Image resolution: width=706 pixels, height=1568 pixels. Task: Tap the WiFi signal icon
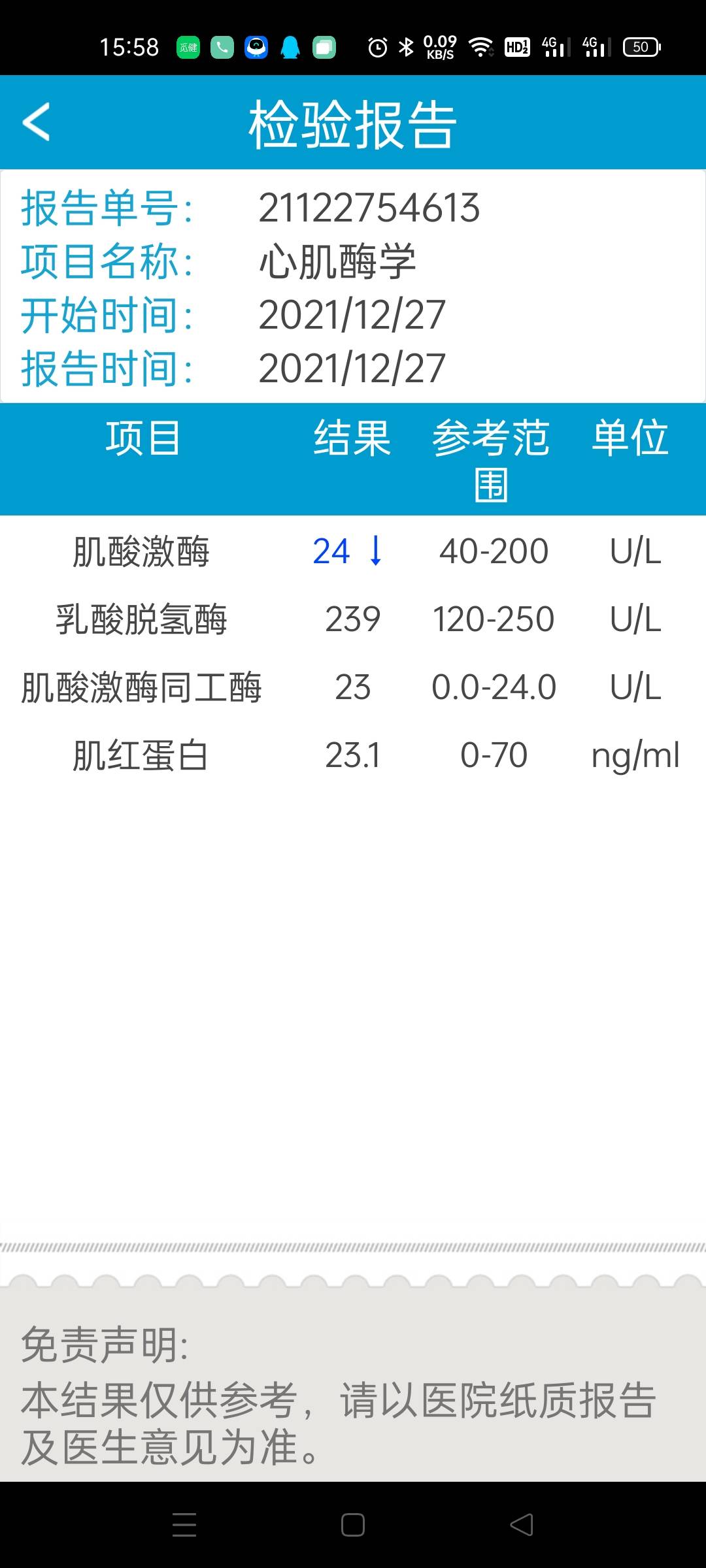click(482, 46)
